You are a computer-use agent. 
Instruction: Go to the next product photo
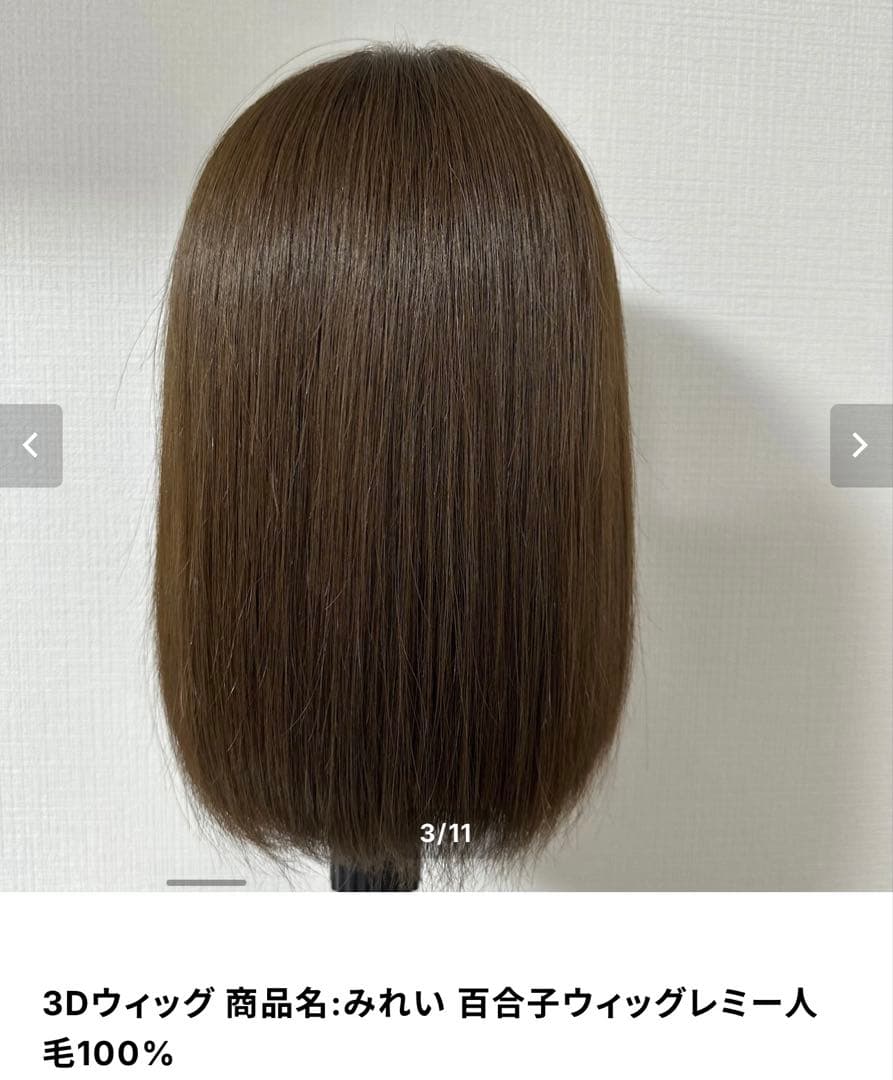(861, 446)
